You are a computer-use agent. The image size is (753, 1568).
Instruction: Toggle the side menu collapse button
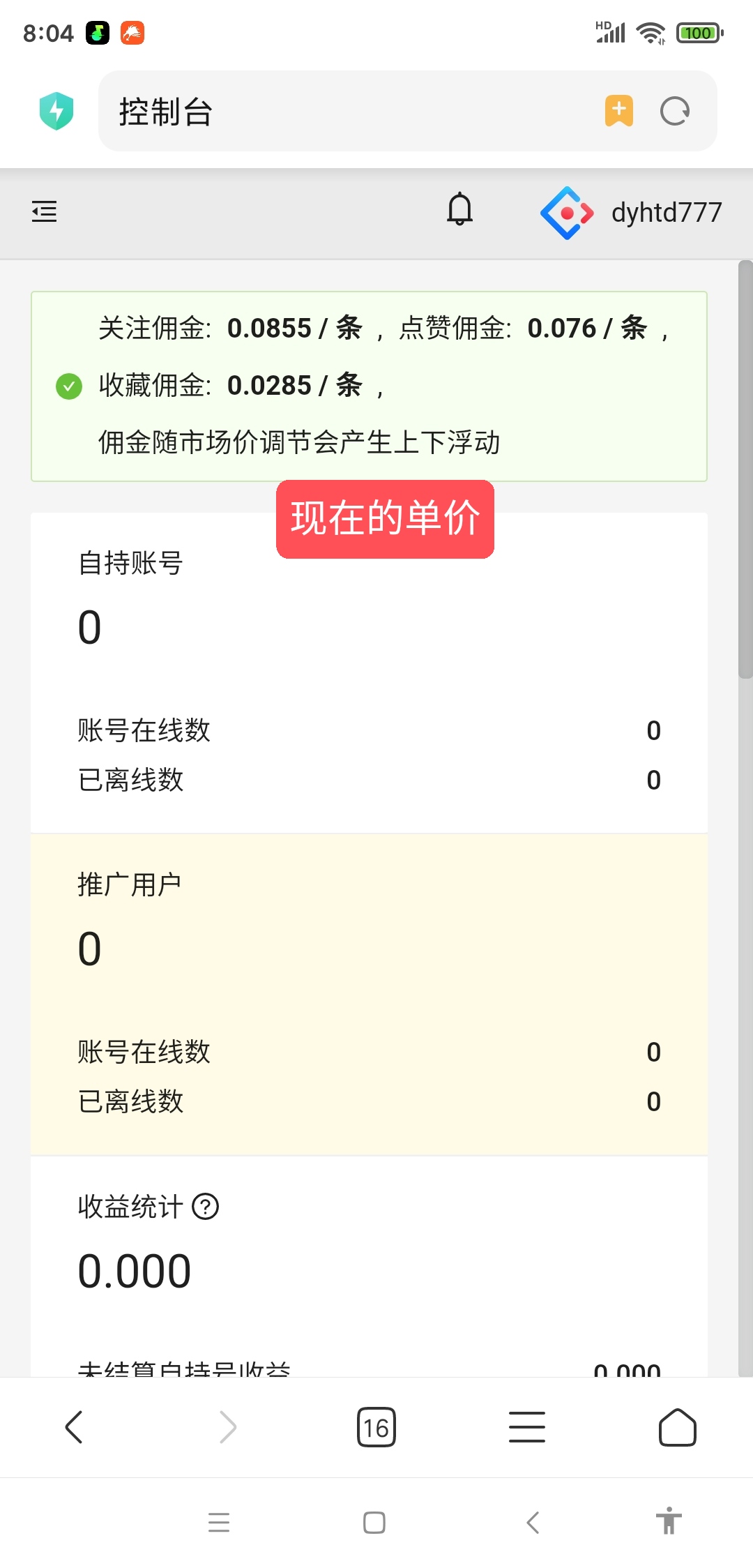(44, 211)
